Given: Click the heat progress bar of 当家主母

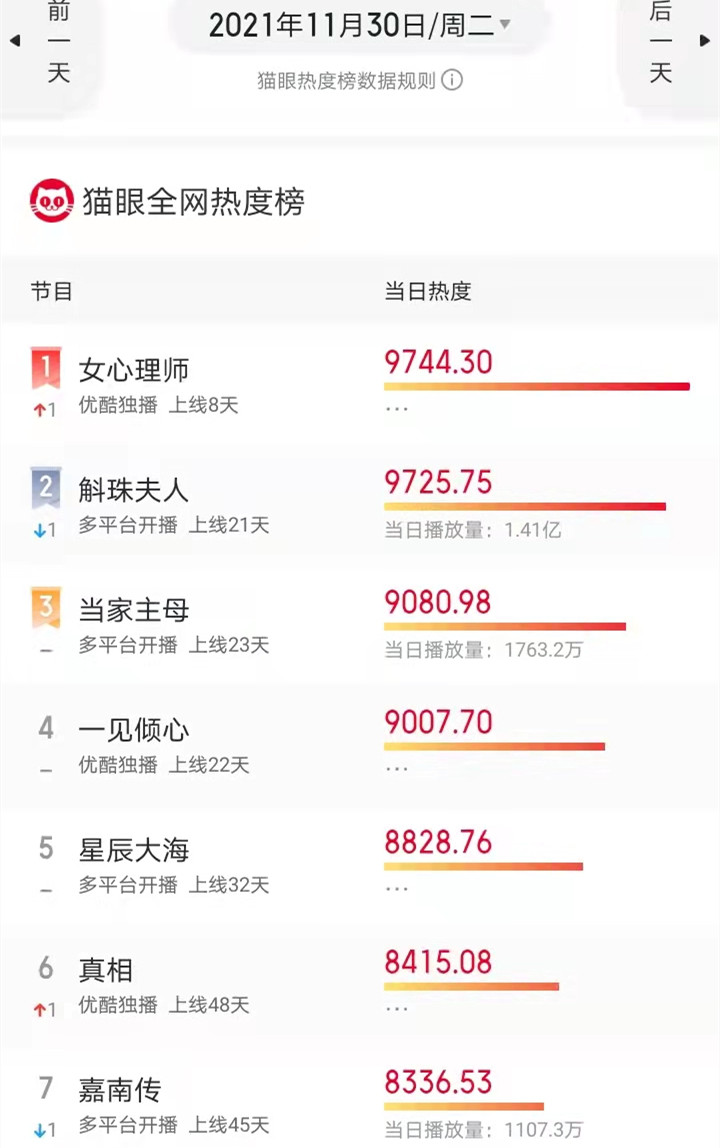Looking at the screenshot, I should point(505,626).
